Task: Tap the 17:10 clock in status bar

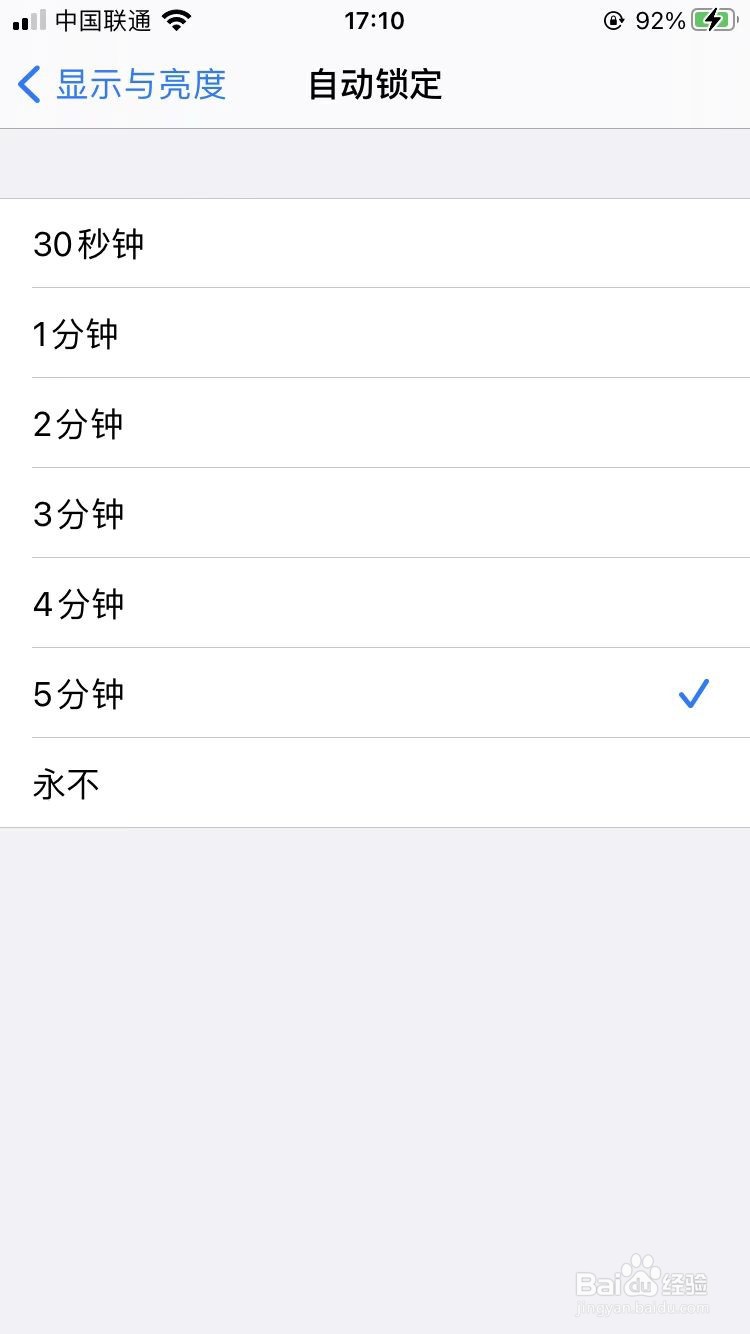Action: pyautogui.click(x=374, y=20)
